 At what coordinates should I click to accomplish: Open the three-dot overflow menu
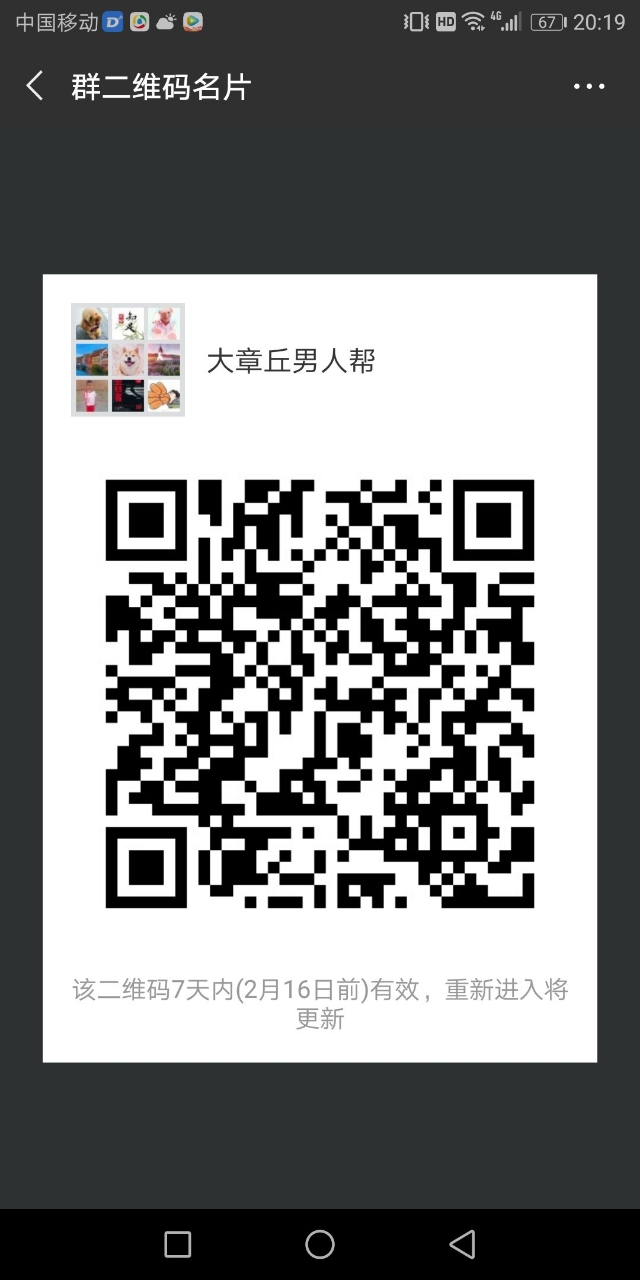tap(589, 87)
